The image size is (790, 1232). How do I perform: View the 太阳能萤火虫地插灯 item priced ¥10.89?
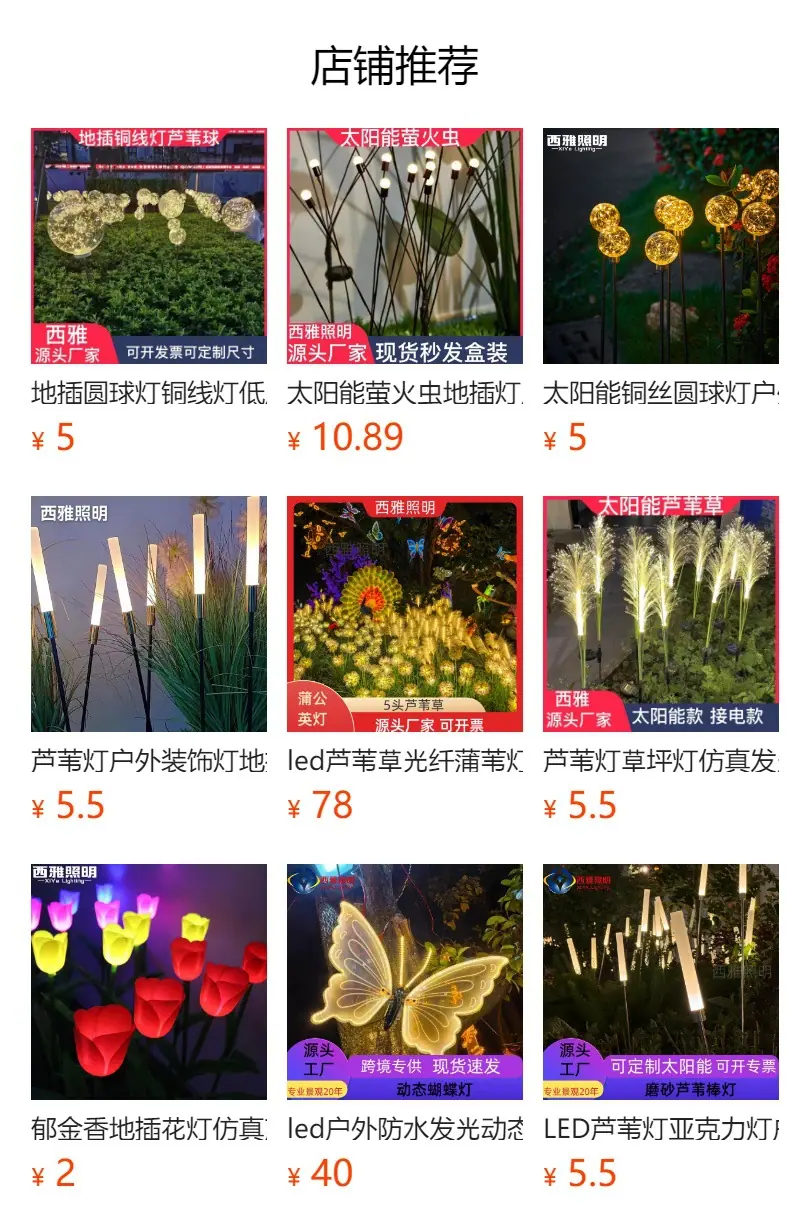pos(405,292)
